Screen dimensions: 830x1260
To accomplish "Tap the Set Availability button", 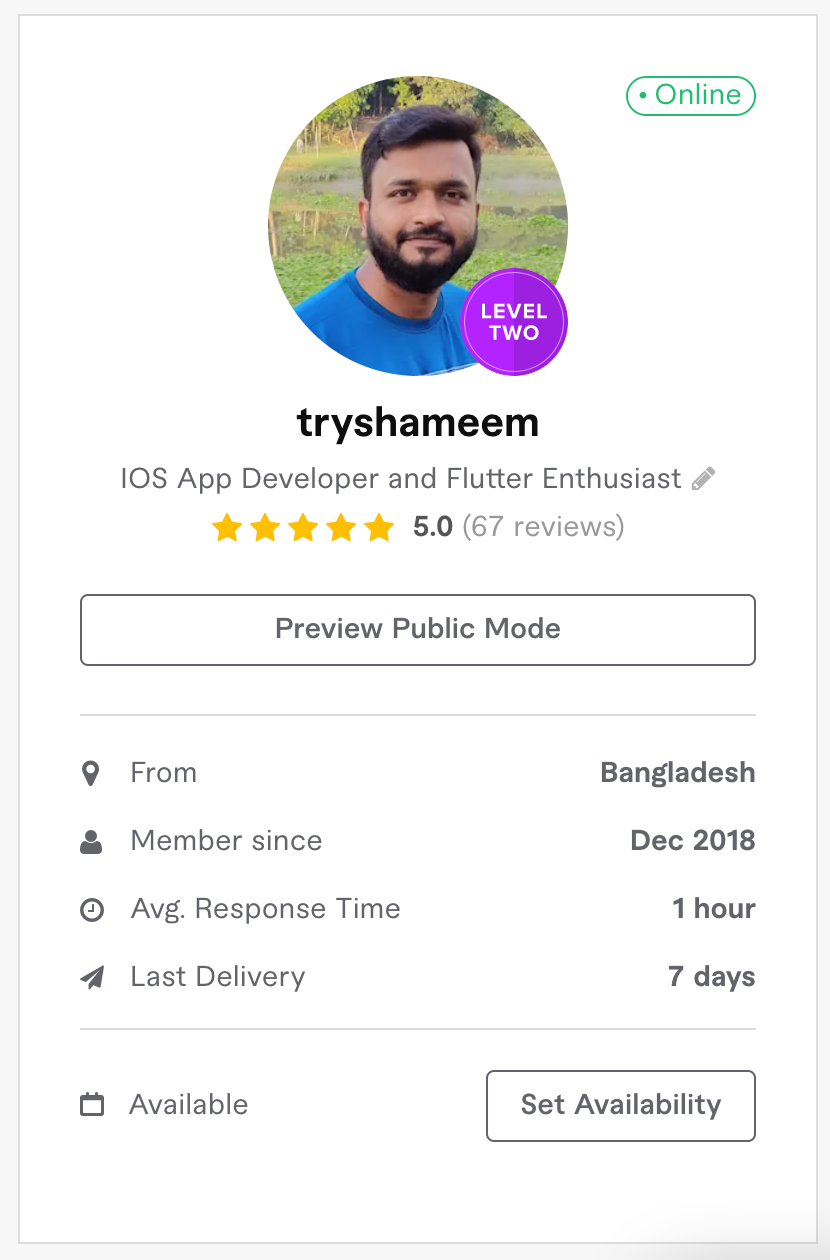I will [x=620, y=1105].
